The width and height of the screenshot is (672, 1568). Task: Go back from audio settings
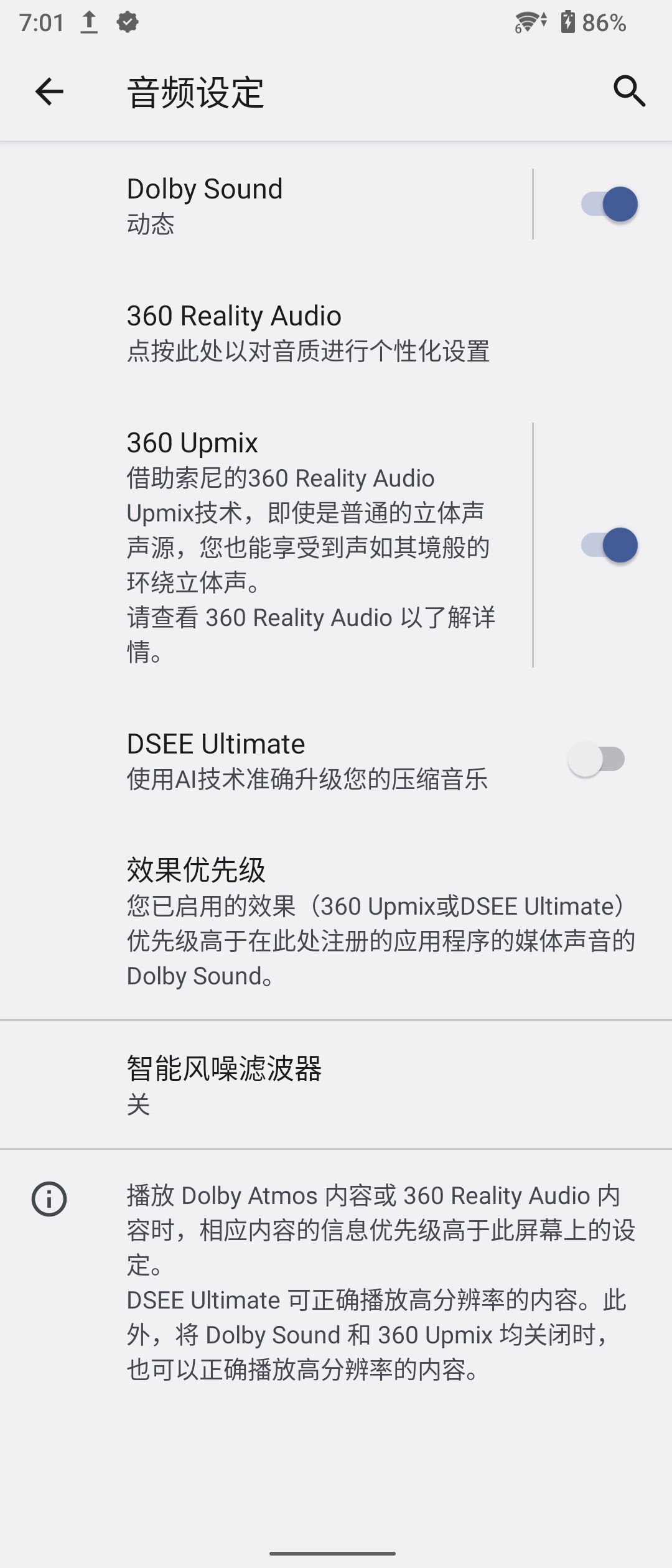coord(50,92)
